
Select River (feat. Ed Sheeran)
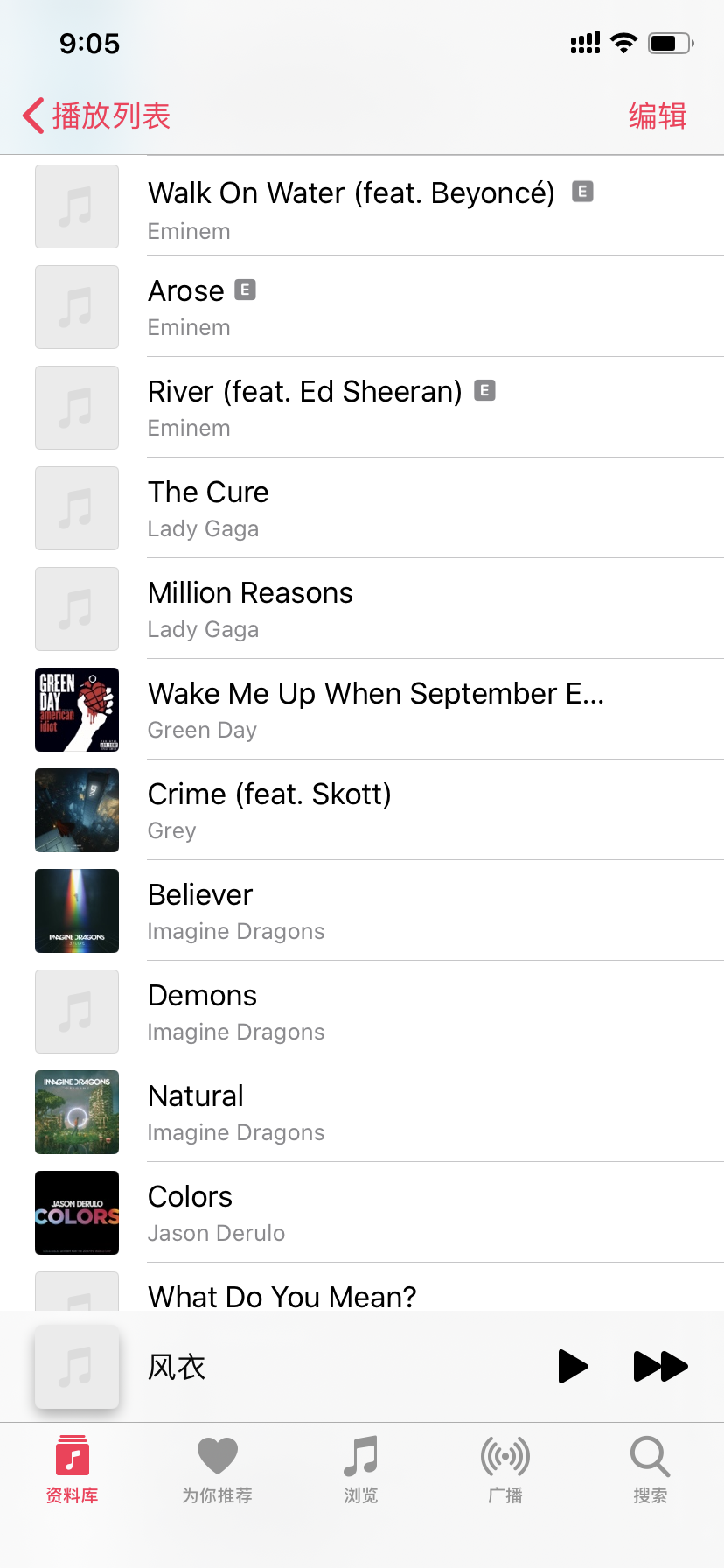click(350, 408)
